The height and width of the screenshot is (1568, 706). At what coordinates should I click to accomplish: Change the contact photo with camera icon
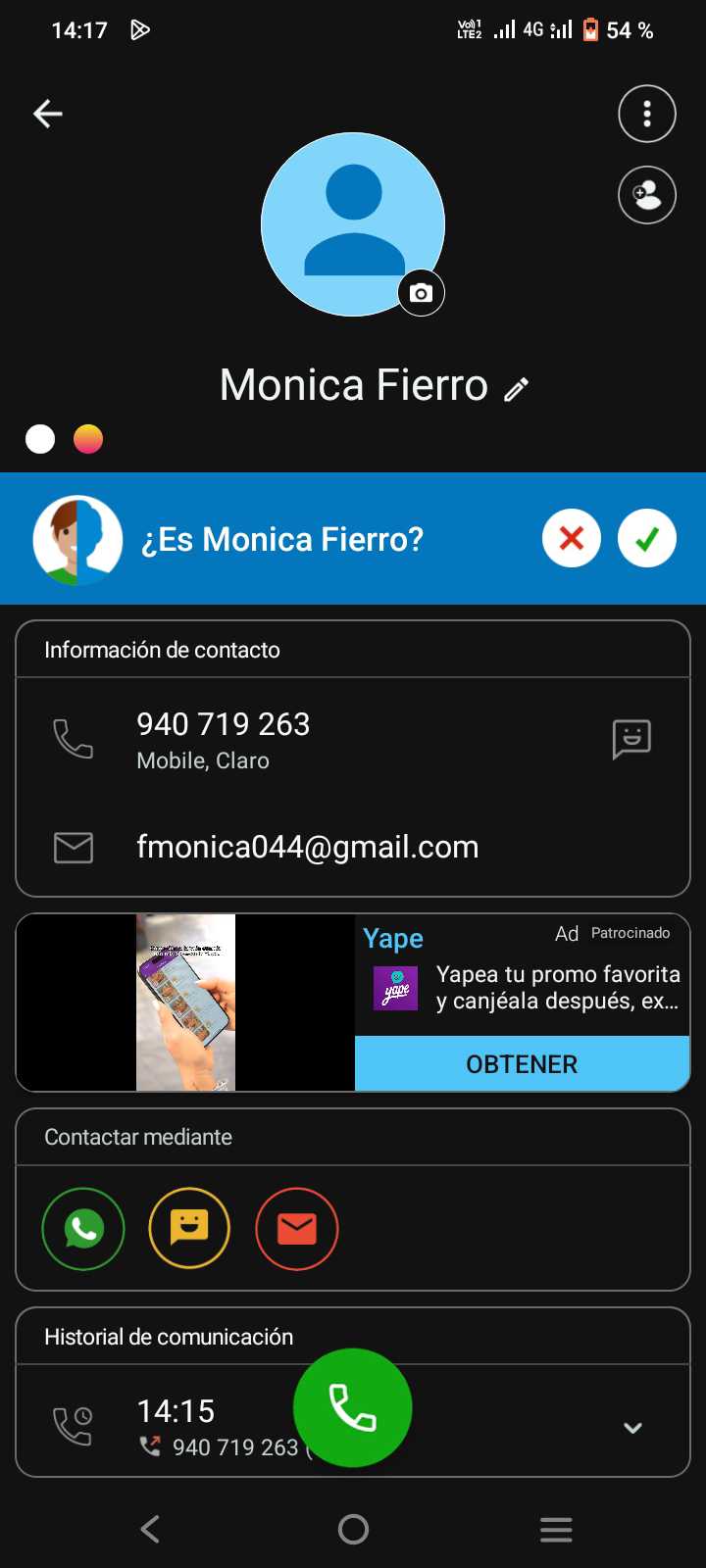(421, 293)
